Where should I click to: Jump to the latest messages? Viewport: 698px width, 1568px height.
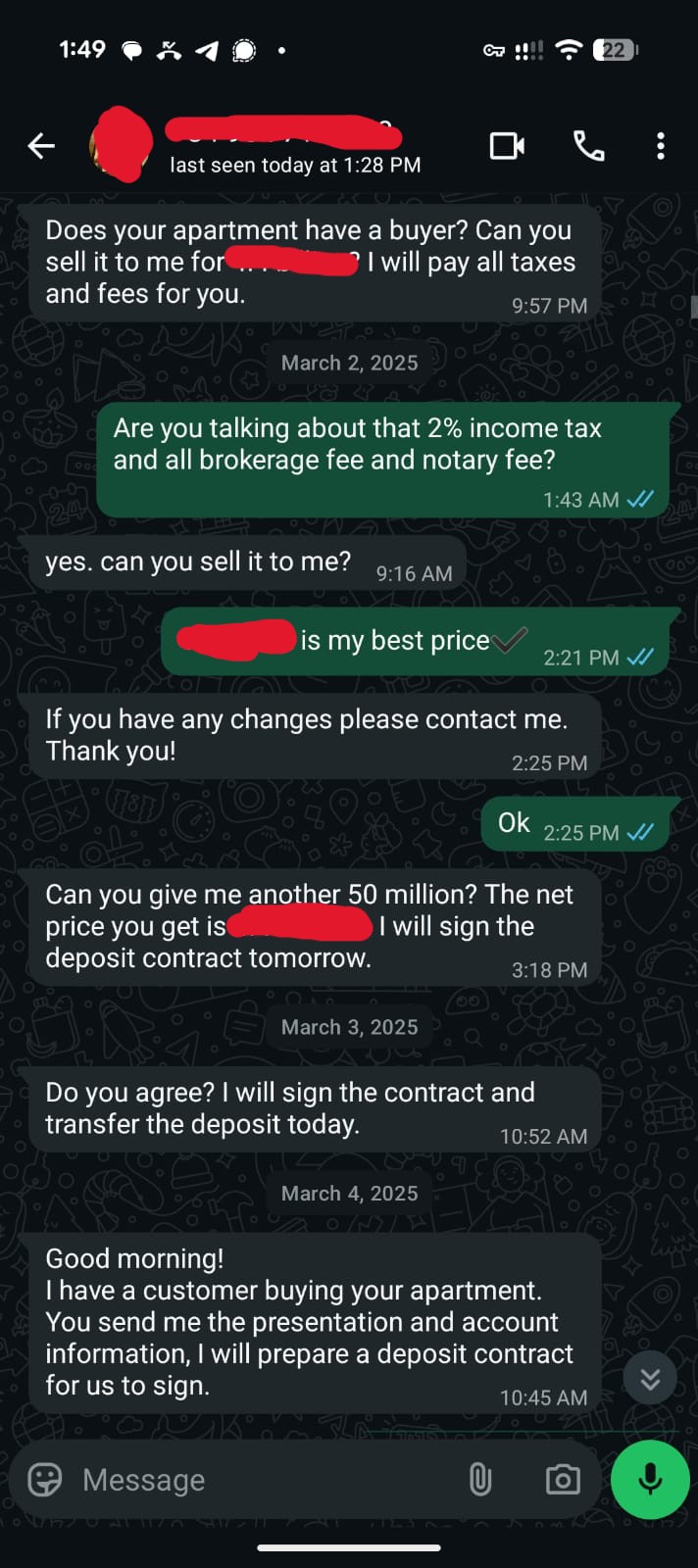tap(649, 1379)
